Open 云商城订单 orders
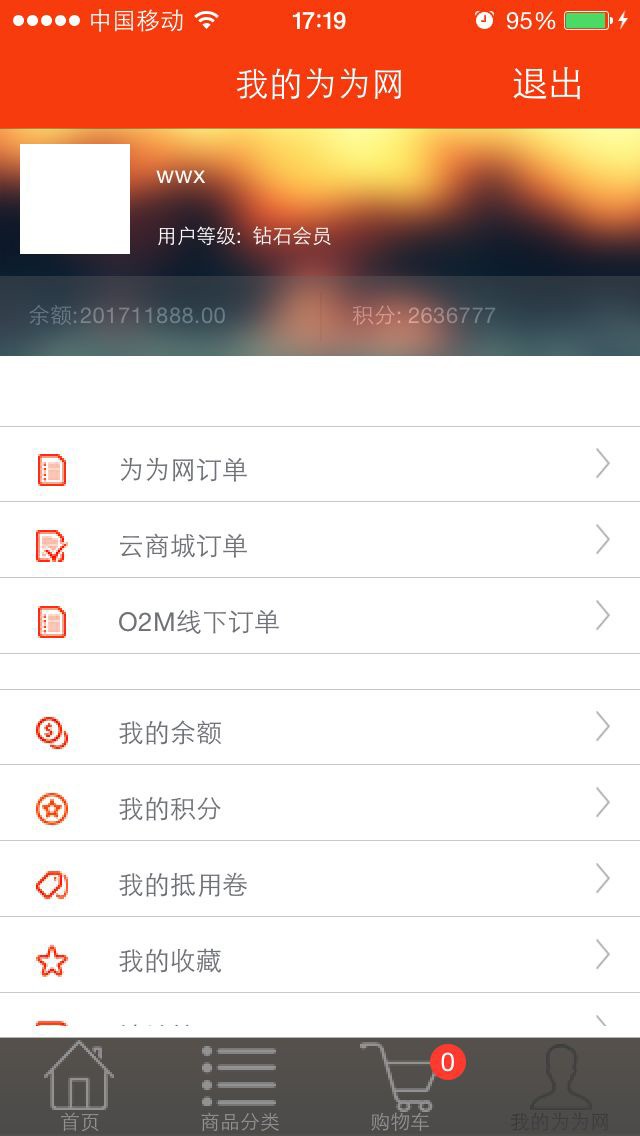640x1136 pixels. 320,541
